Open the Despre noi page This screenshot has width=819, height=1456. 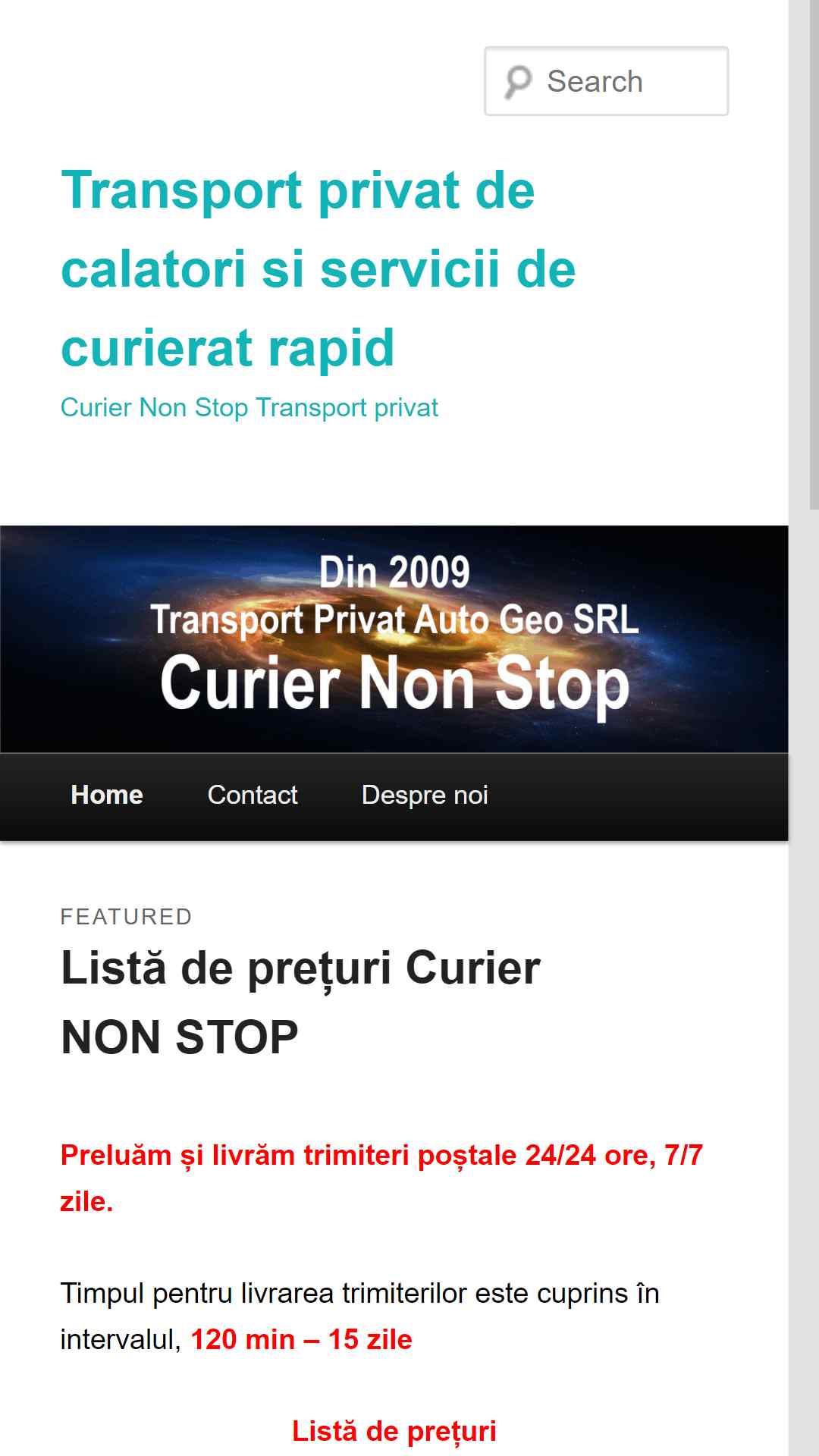coord(425,795)
